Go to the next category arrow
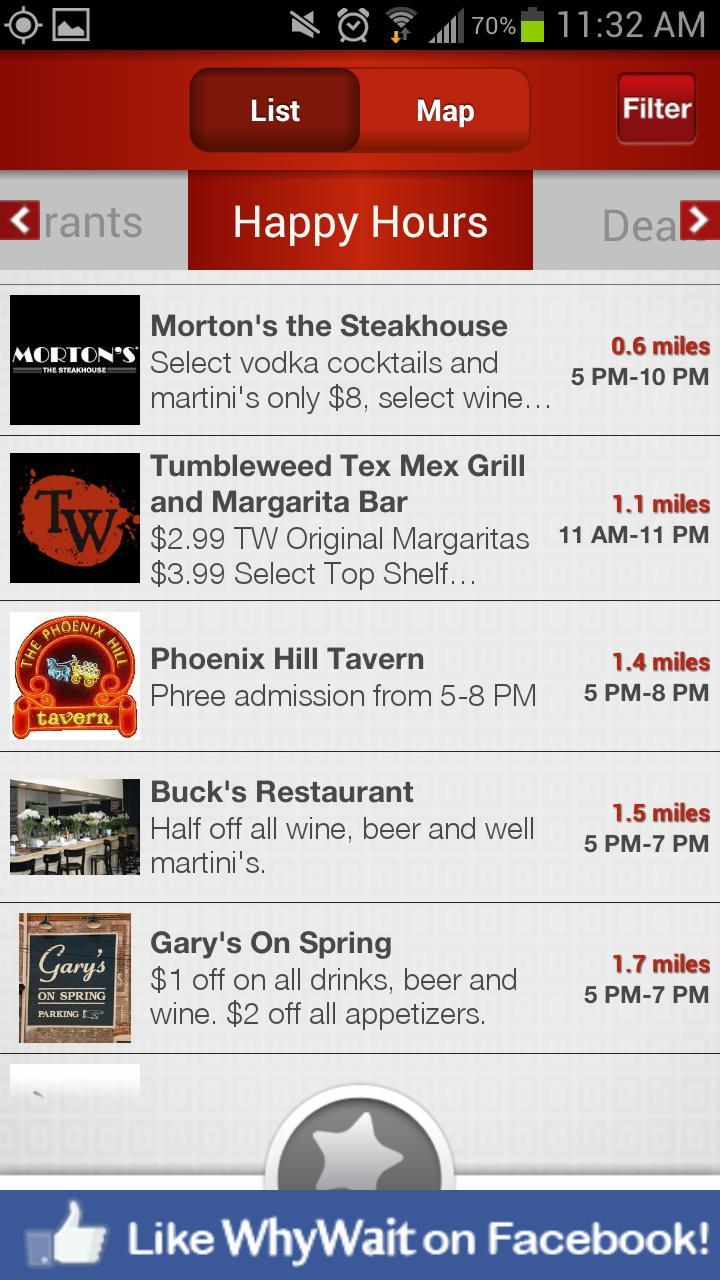 [x=699, y=220]
